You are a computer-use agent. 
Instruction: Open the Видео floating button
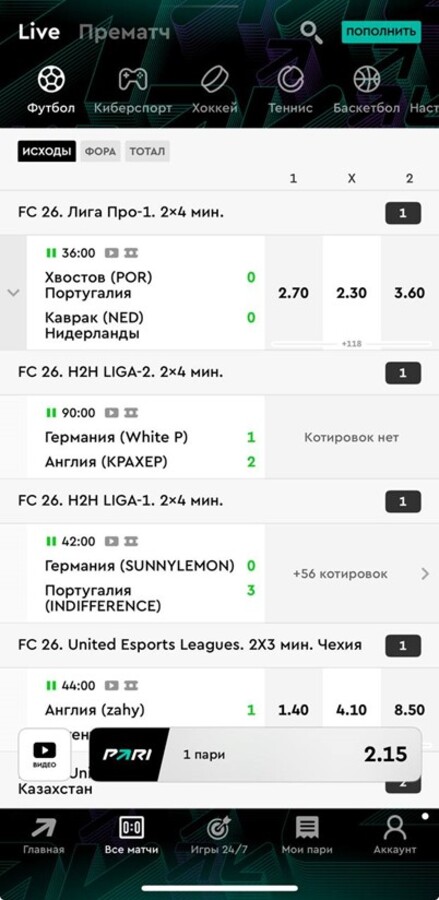click(44, 754)
